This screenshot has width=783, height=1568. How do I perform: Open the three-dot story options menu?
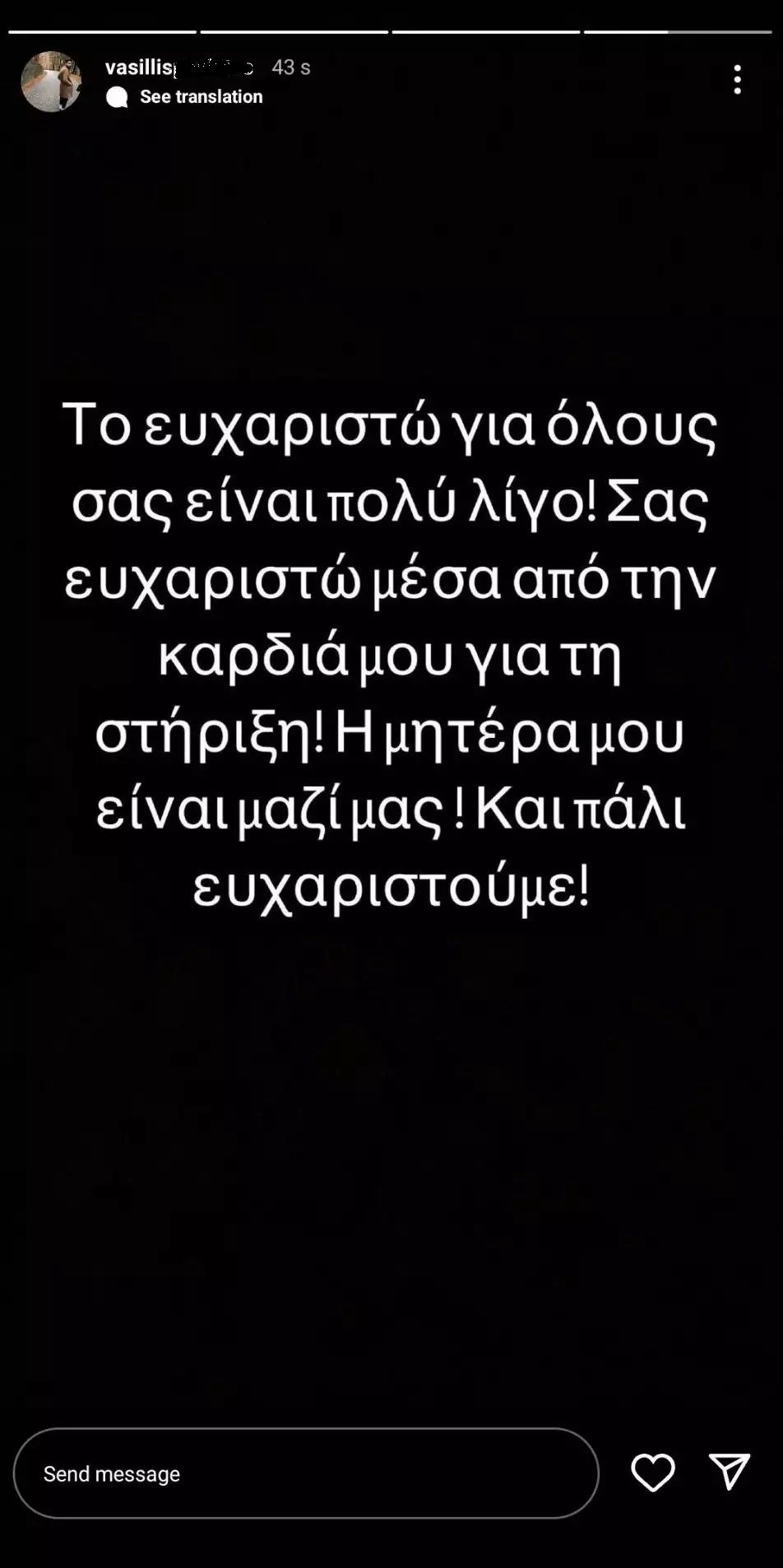click(737, 80)
